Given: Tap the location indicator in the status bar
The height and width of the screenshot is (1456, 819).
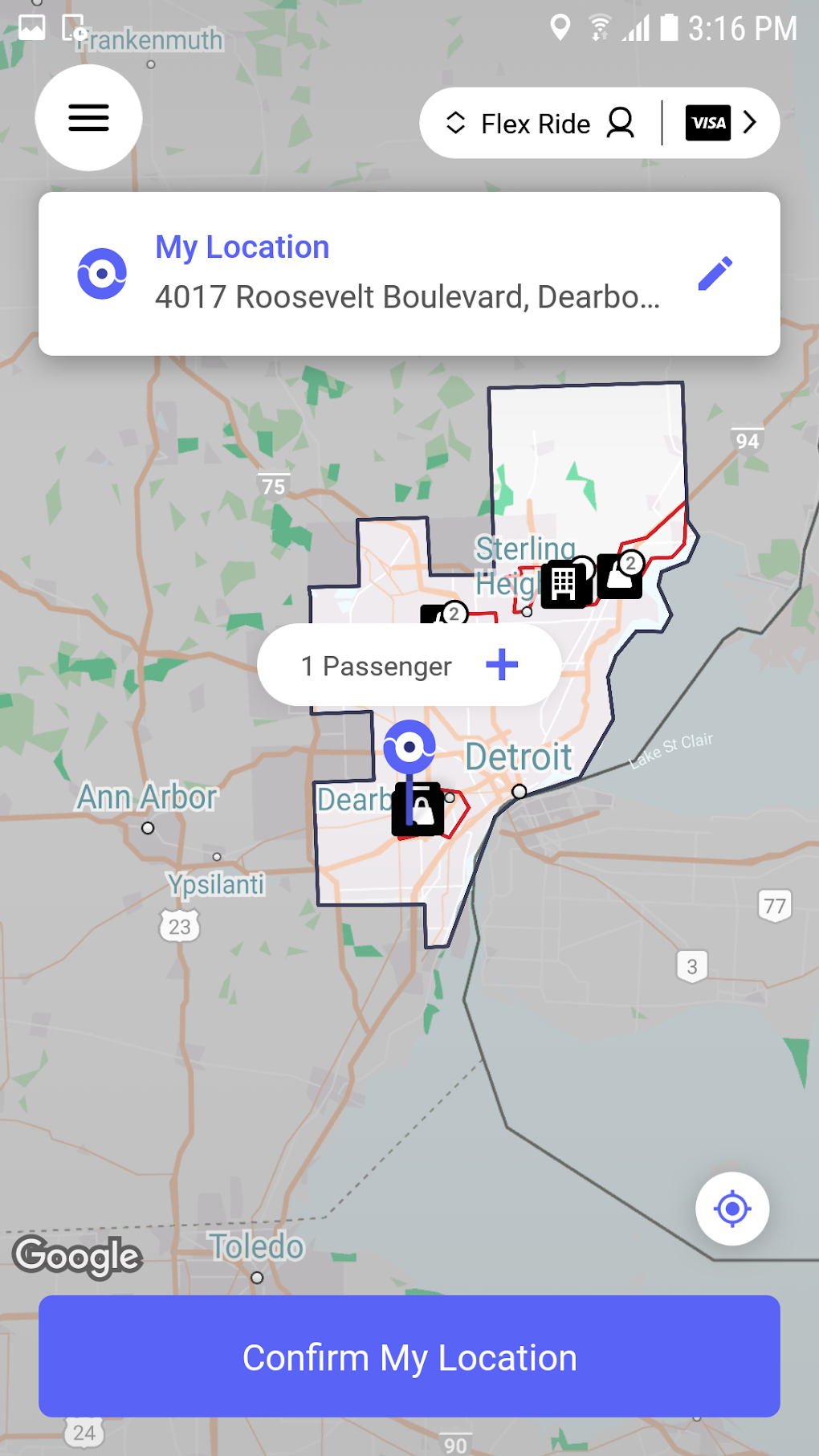Looking at the screenshot, I should pos(560,27).
